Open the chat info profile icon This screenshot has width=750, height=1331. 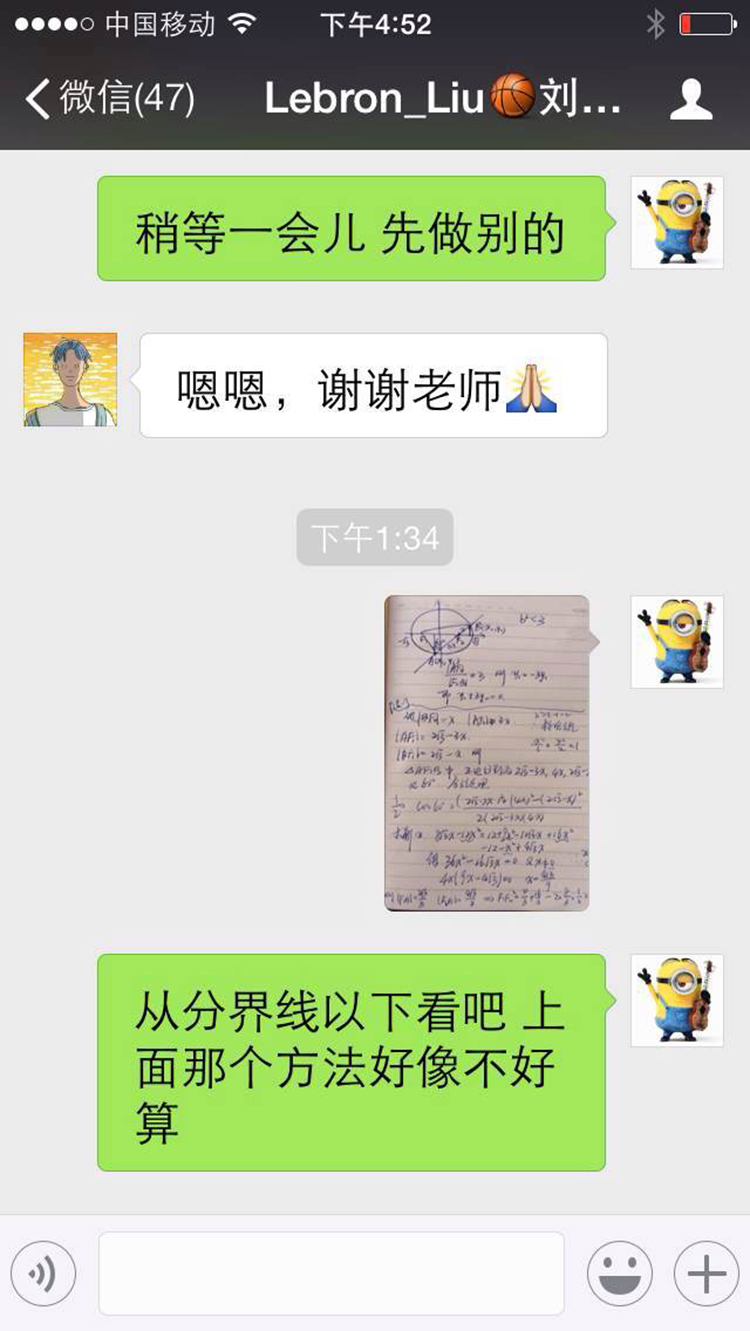(x=690, y=100)
